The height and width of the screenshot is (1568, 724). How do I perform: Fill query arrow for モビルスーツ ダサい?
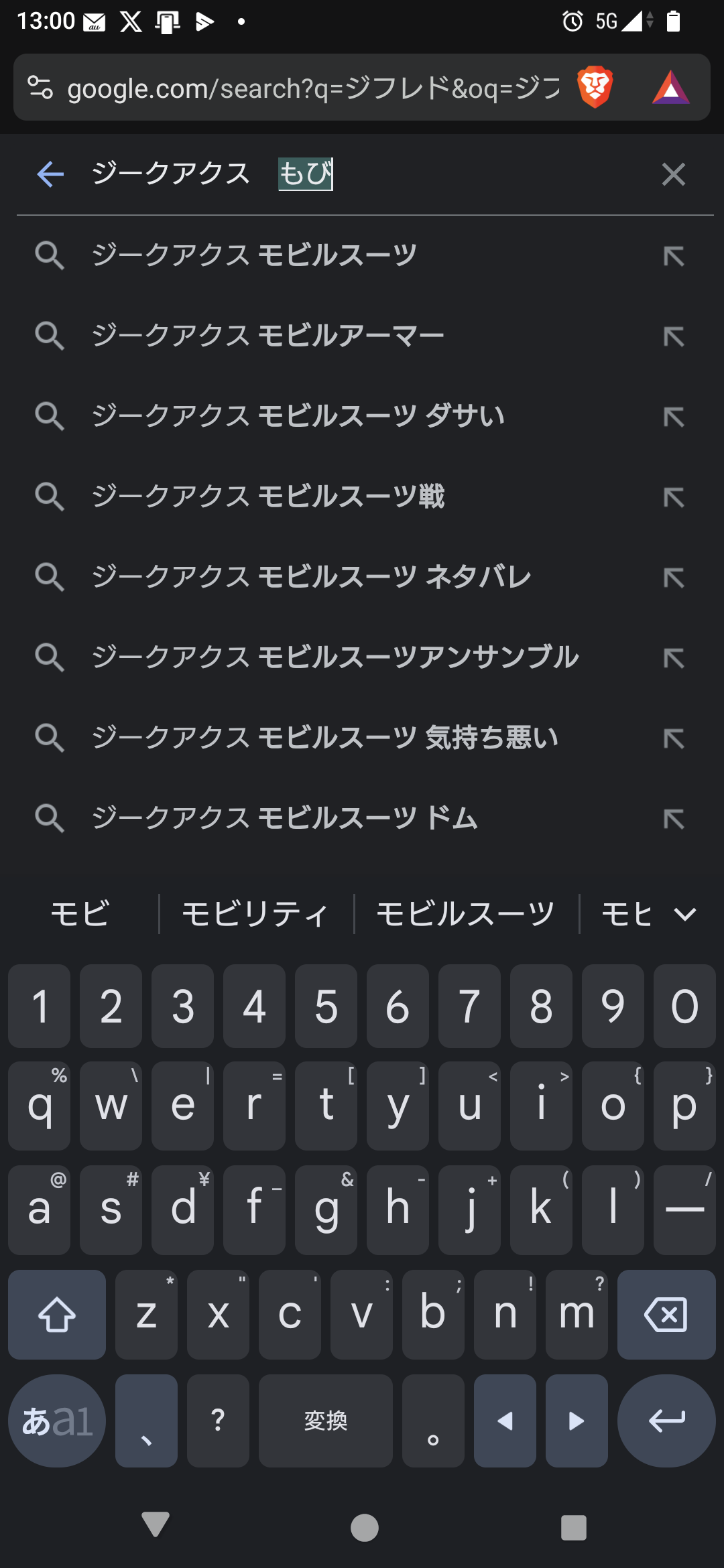point(674,416)
